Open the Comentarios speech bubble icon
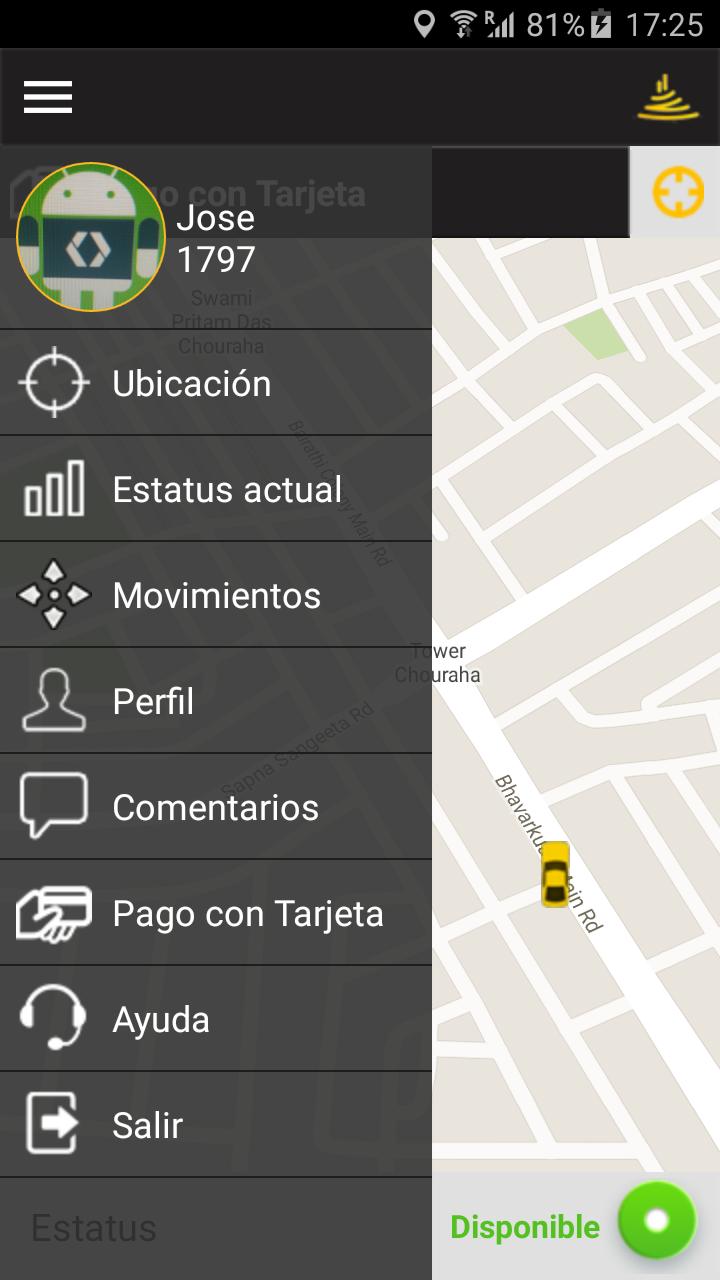The height and width of the screenshot is (1280, 720). pyautogui.click(x=56, y=807)
